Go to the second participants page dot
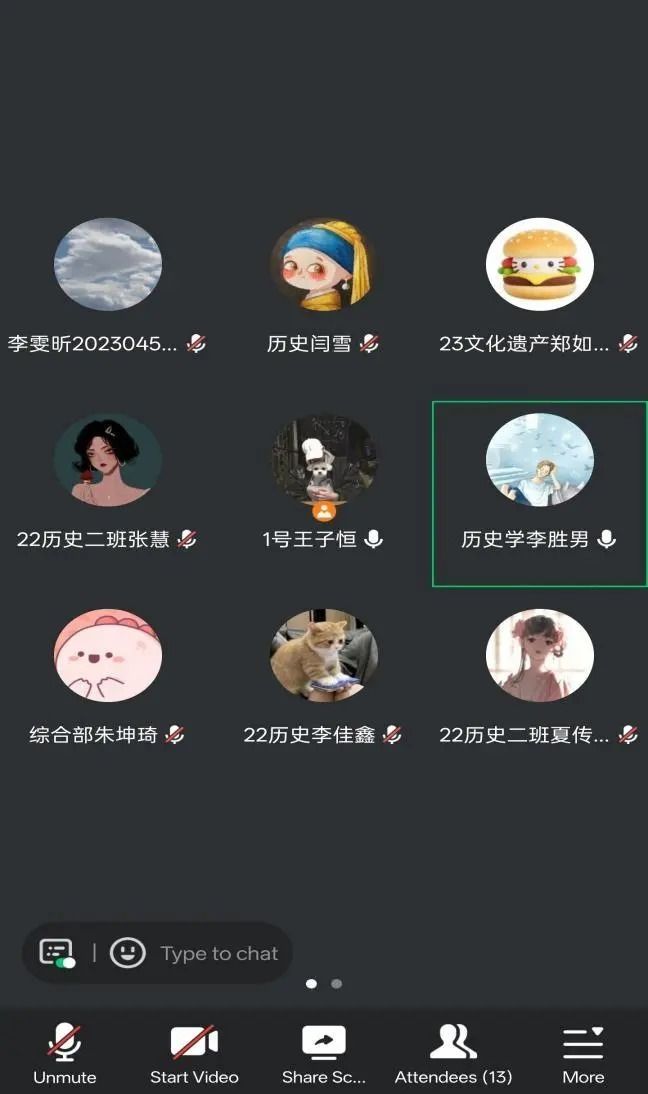 (x=337, y=984)
